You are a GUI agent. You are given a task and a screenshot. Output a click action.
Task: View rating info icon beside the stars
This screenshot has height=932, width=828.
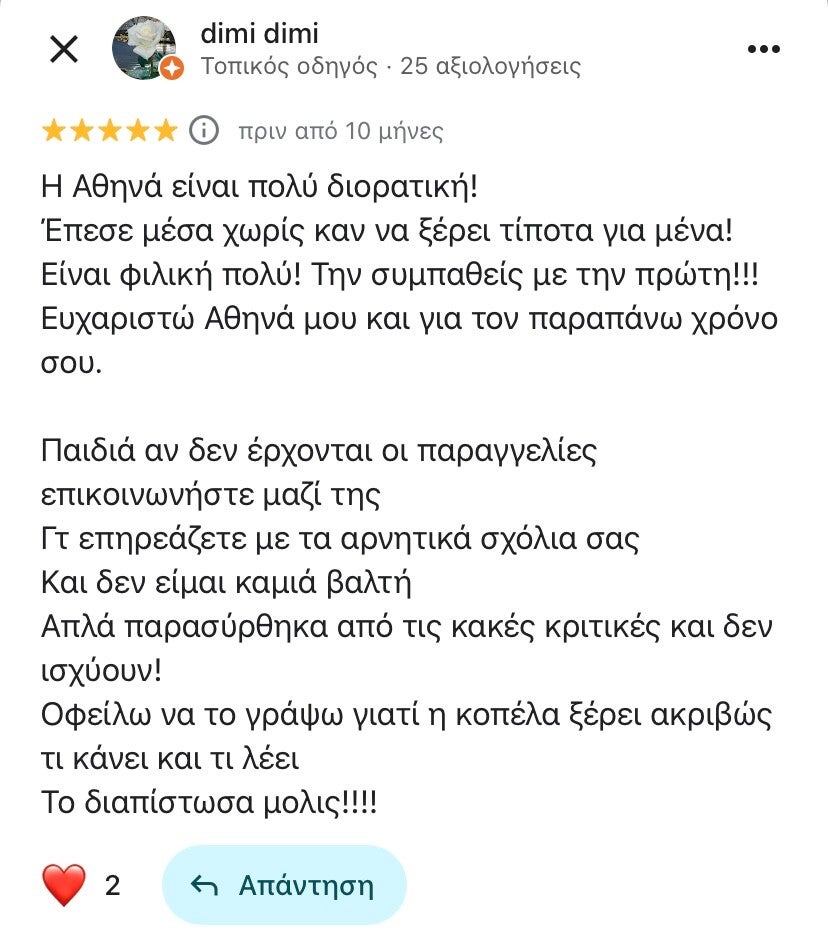coord(203,131)
